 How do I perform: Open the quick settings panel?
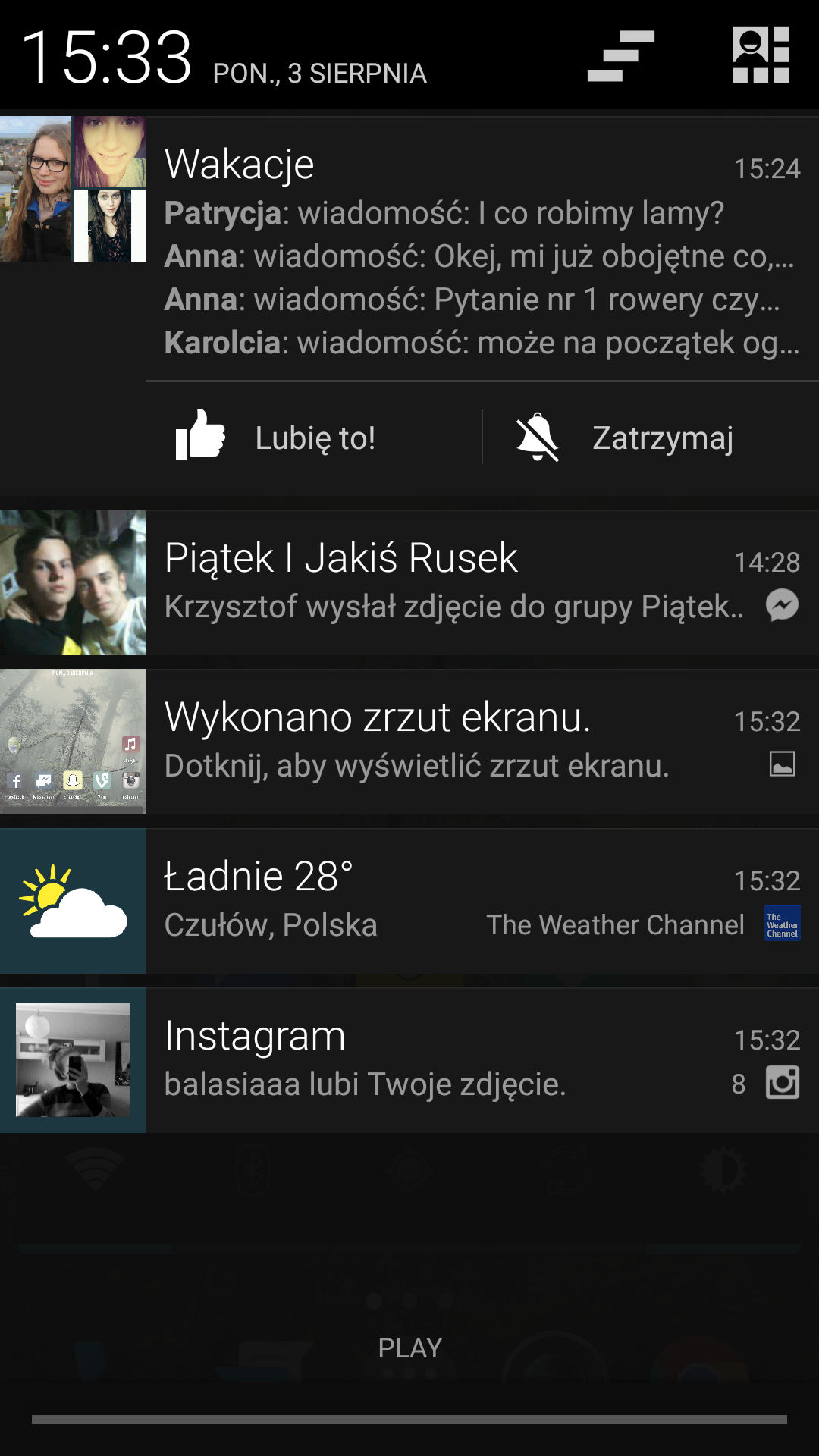pos(761,55)
